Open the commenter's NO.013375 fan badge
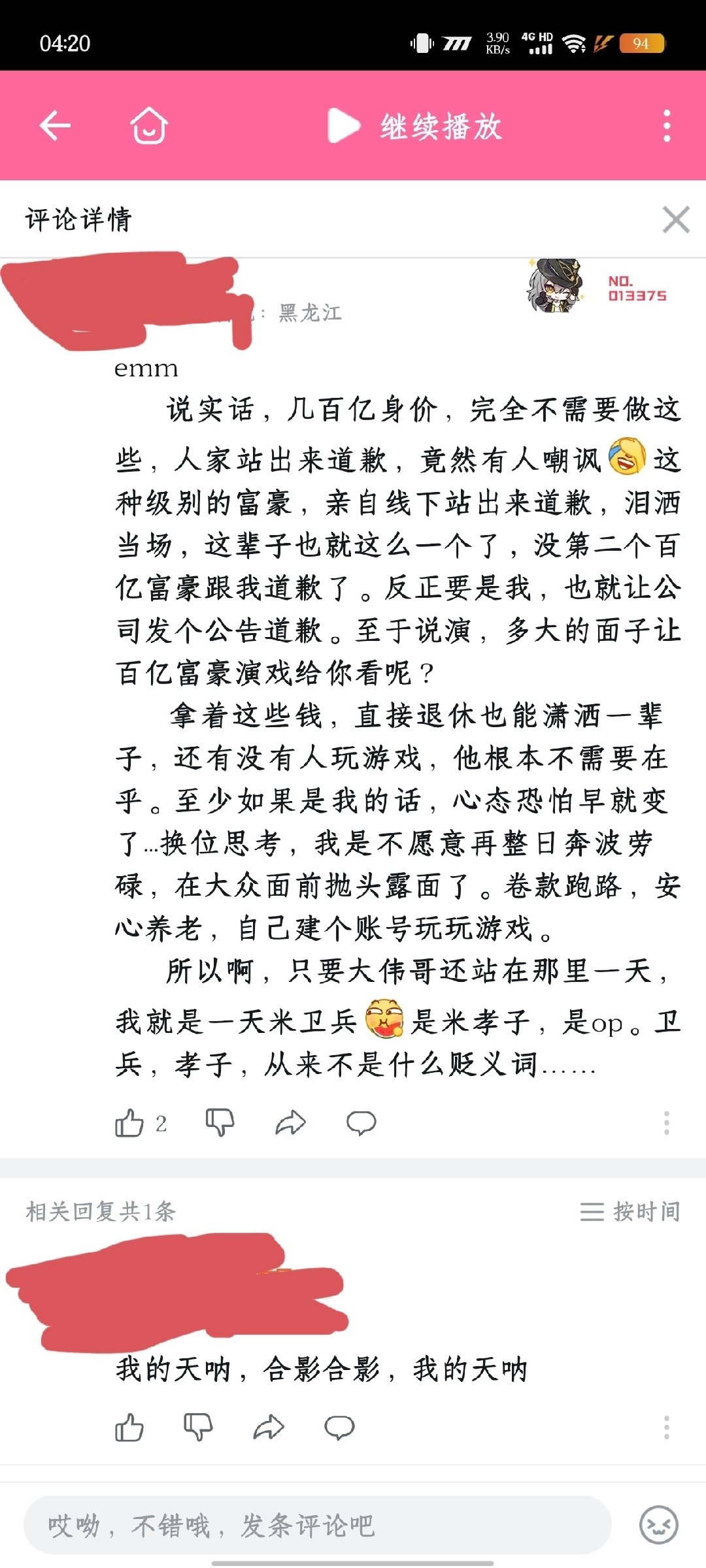The height and width of the screenshot is (1568, 706). point(598,286)
